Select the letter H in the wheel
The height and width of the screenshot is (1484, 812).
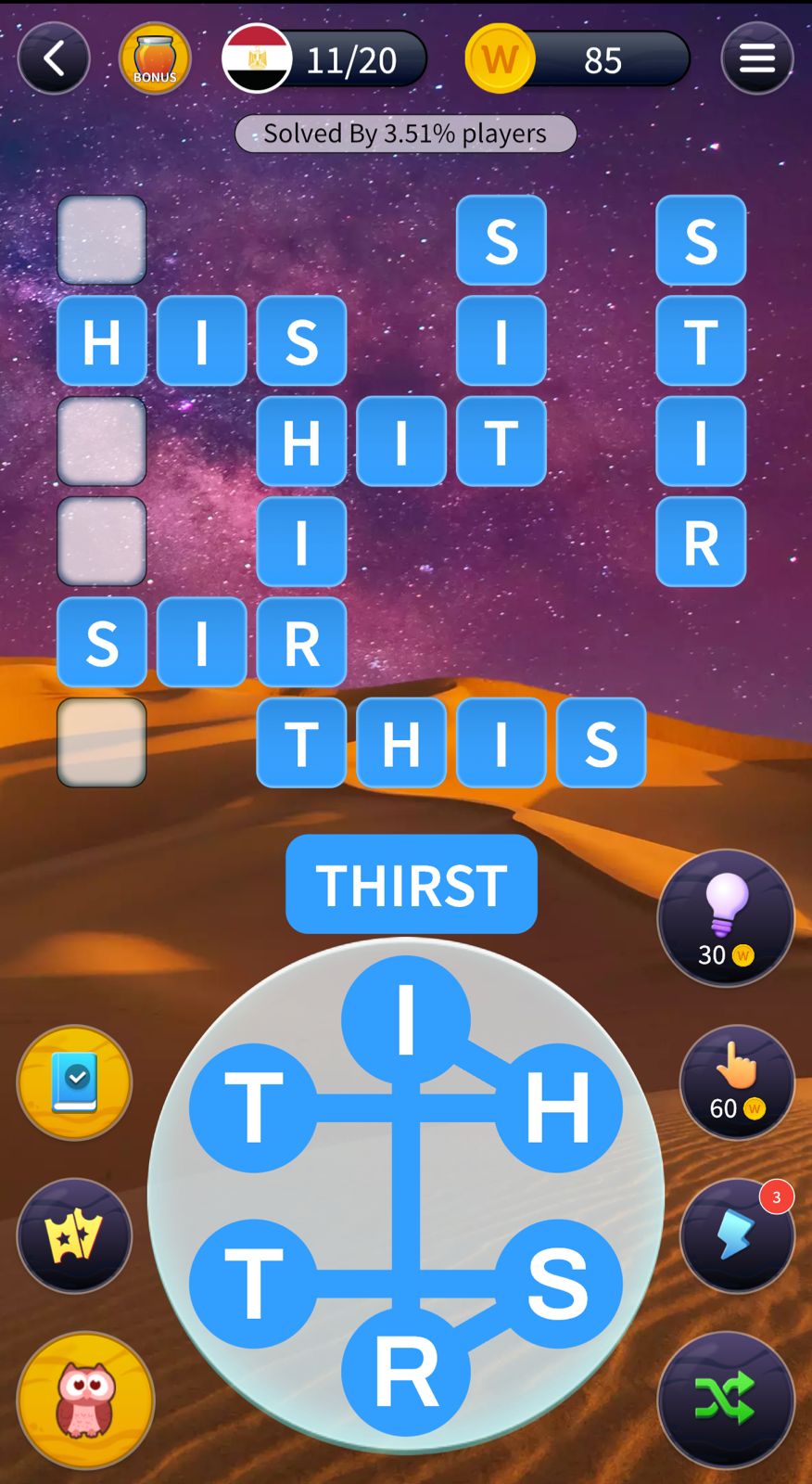[x=557, y=1107]
